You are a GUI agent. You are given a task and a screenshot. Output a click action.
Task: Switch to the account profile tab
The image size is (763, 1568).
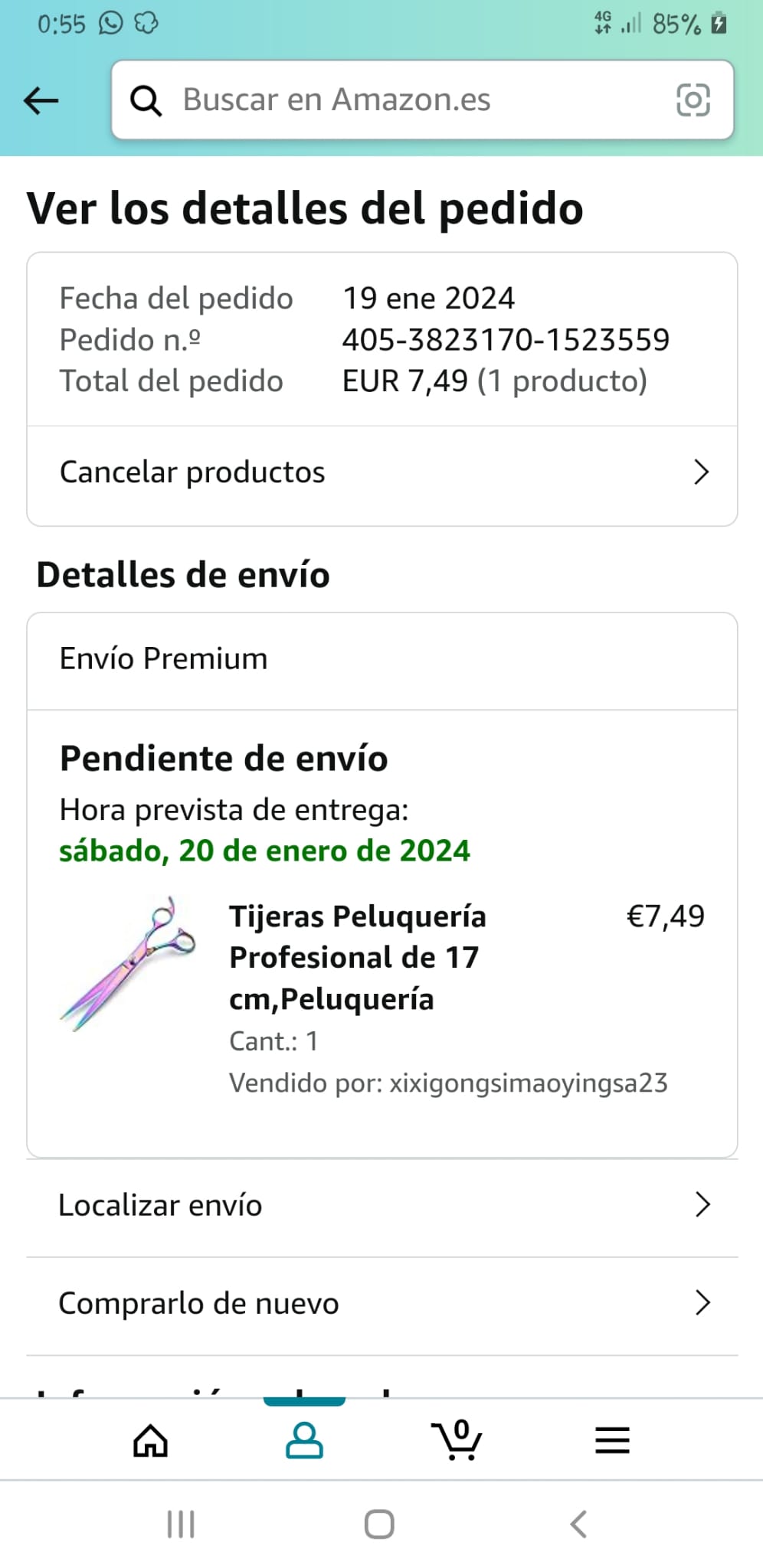[304, 1441]
